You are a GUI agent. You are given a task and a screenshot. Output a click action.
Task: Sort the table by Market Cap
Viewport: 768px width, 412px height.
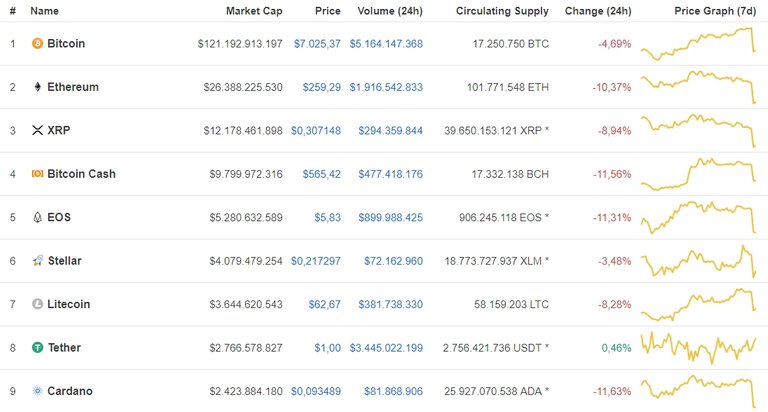[x=254, y=11]
